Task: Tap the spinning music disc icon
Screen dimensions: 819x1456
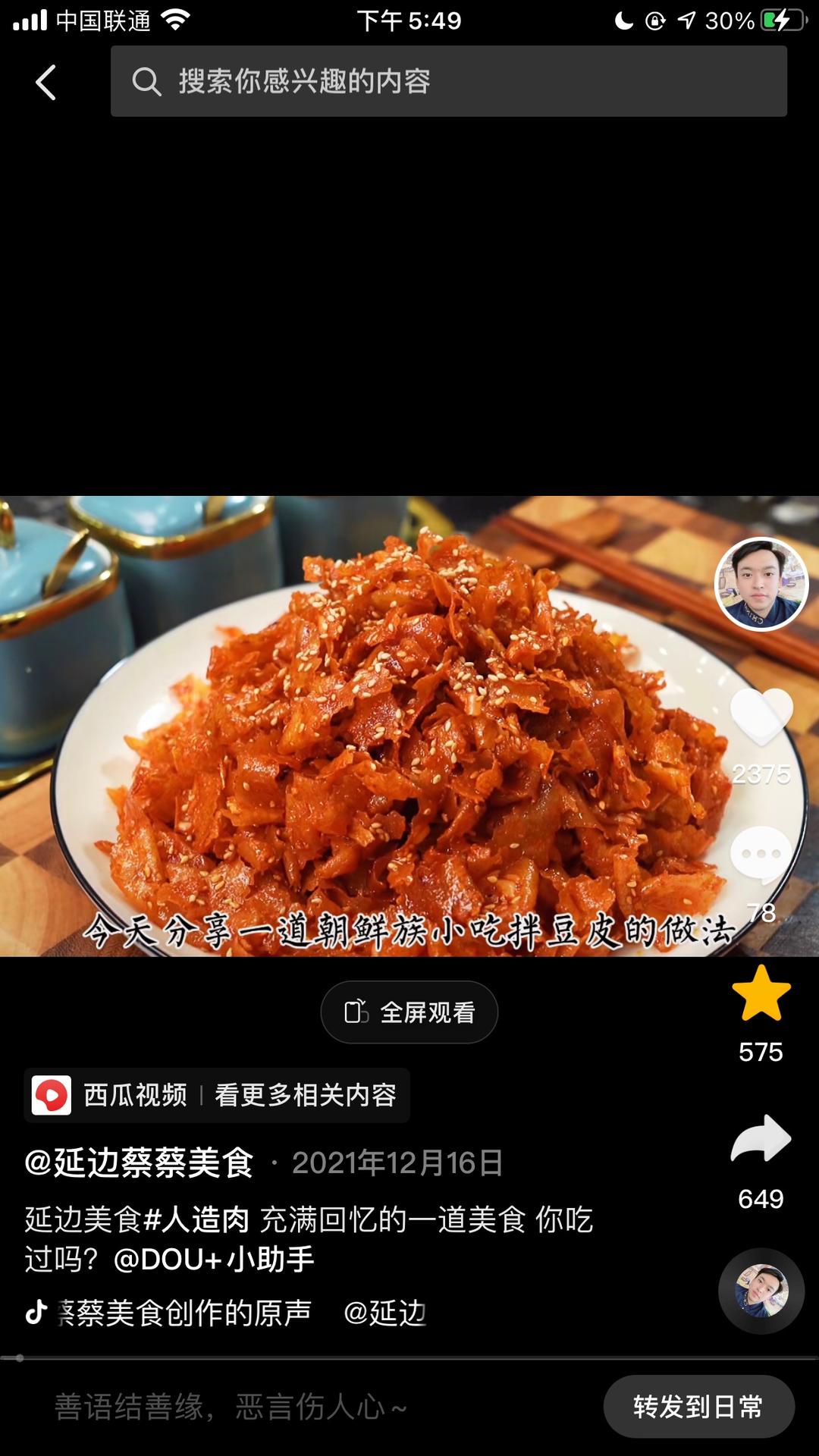Action: [x=761, y=1291]
